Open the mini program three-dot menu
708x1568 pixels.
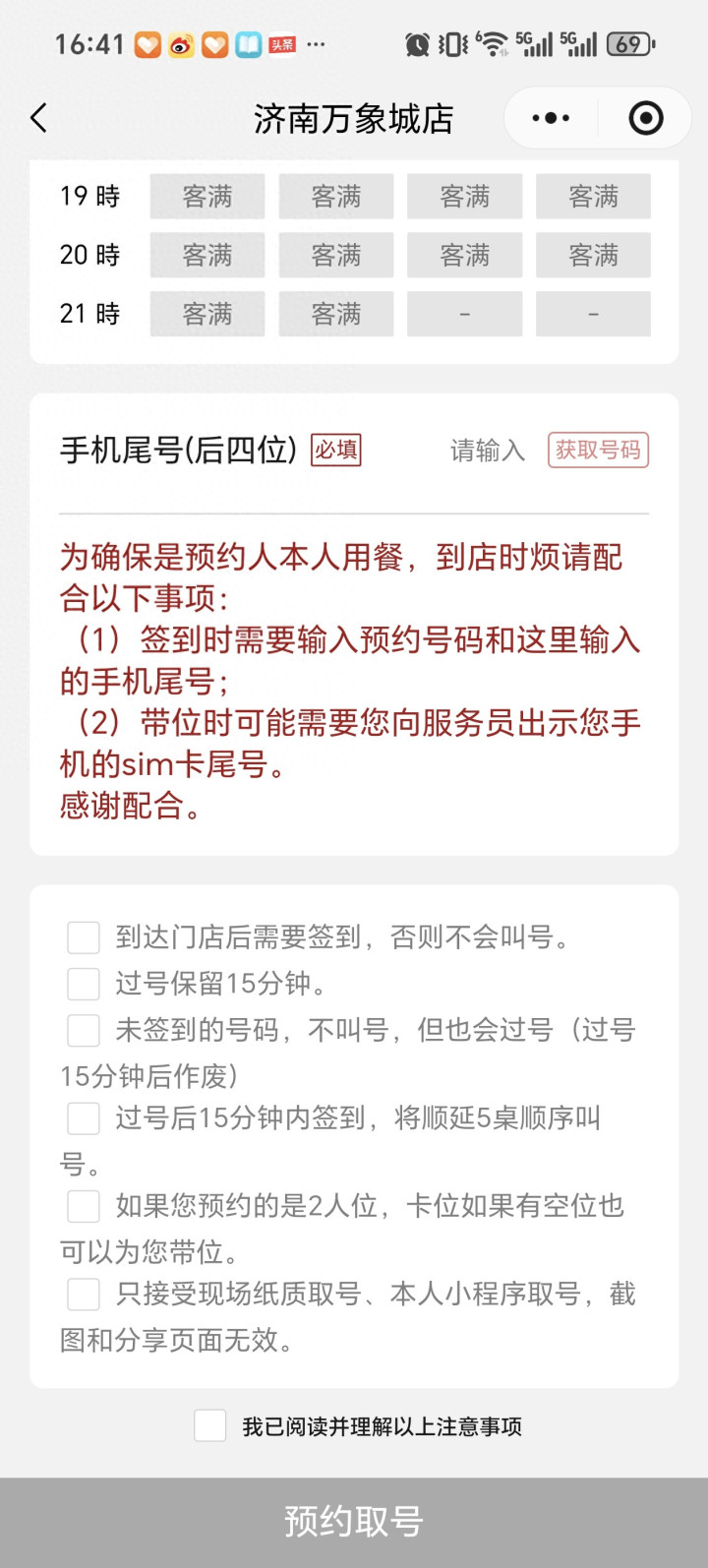551,118
